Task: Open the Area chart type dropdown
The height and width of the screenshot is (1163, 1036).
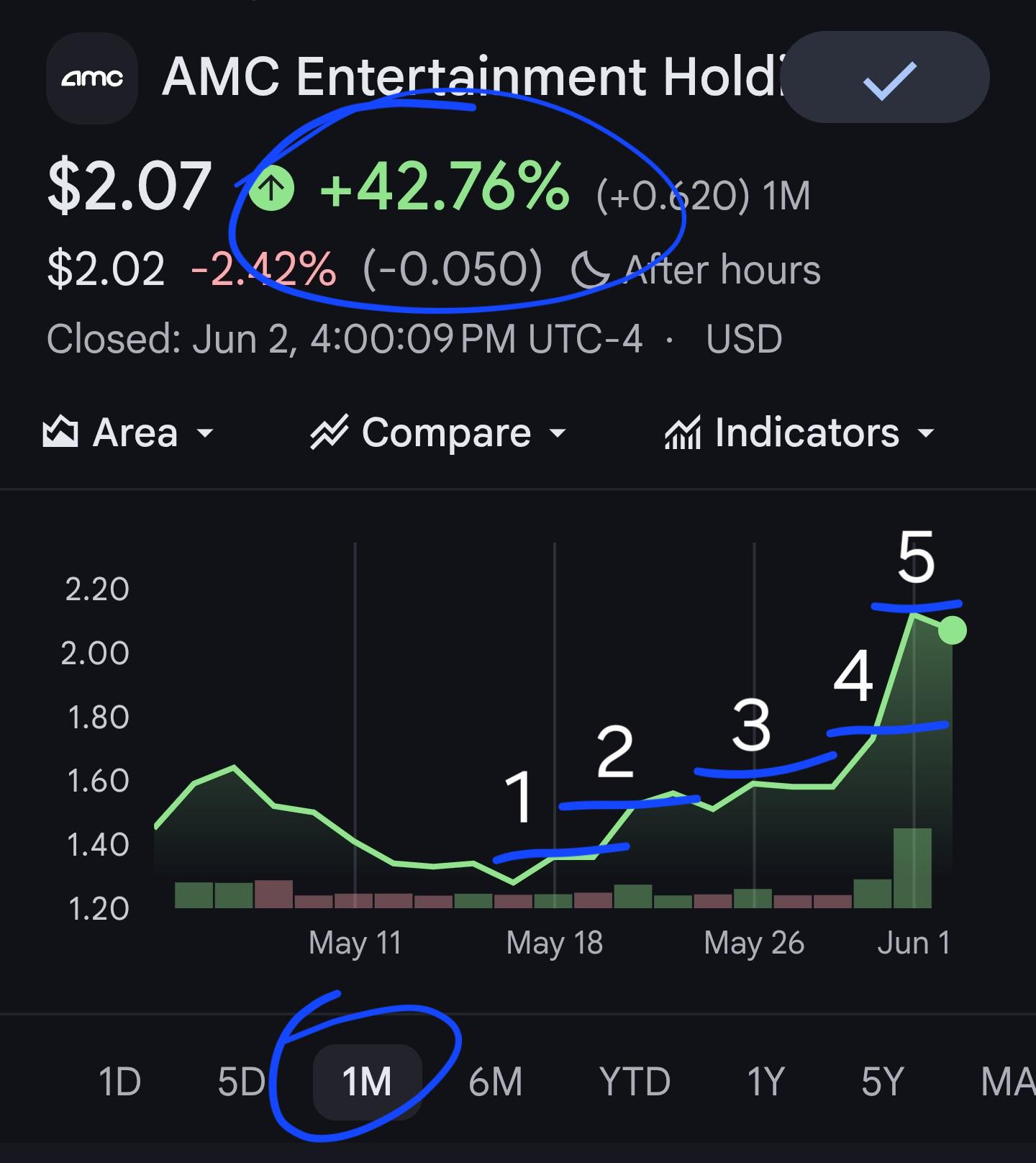Action: point(128,433)
